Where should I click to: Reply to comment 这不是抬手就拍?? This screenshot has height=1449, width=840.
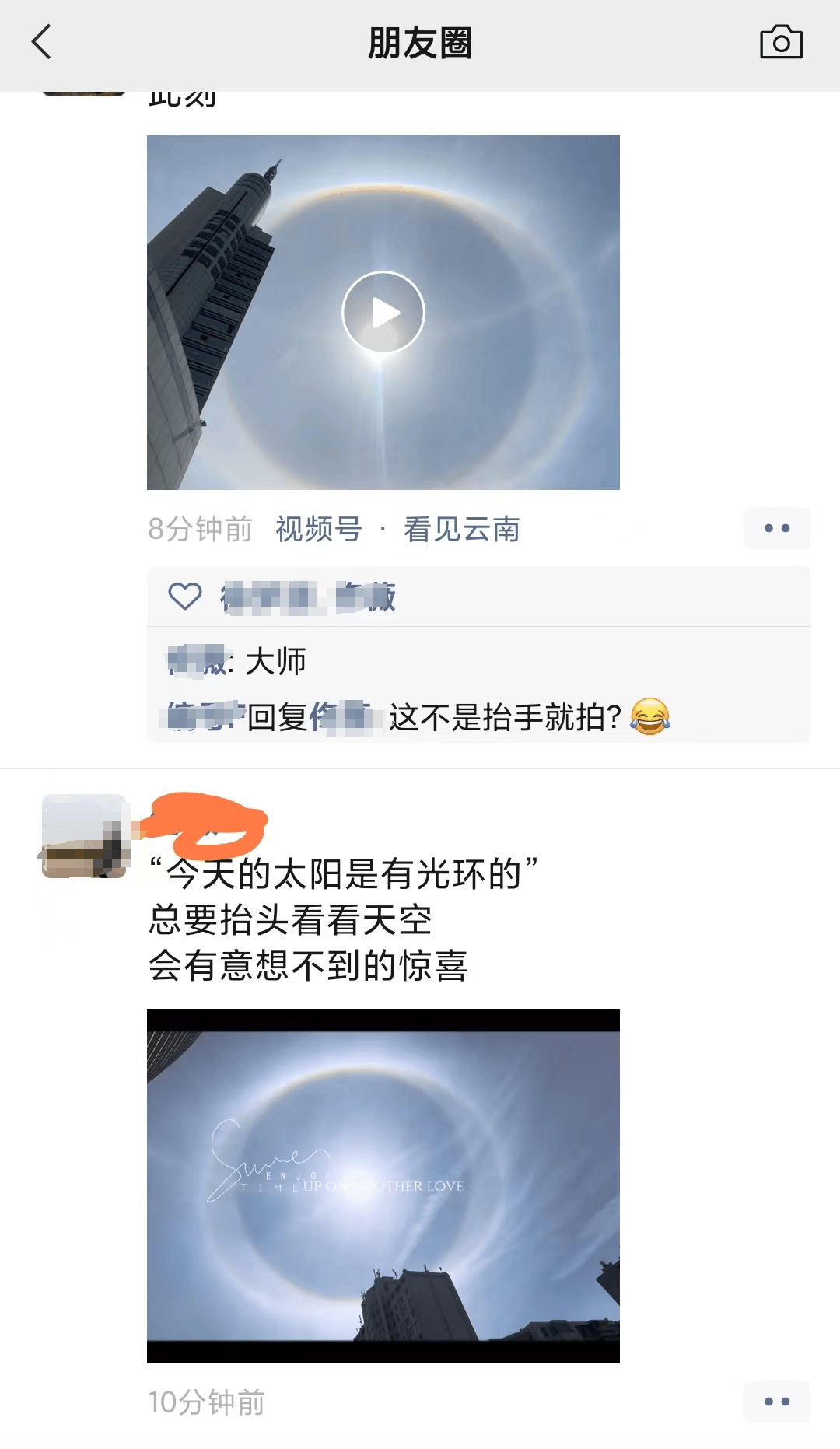pyautogui.click(x=504, y=717)
